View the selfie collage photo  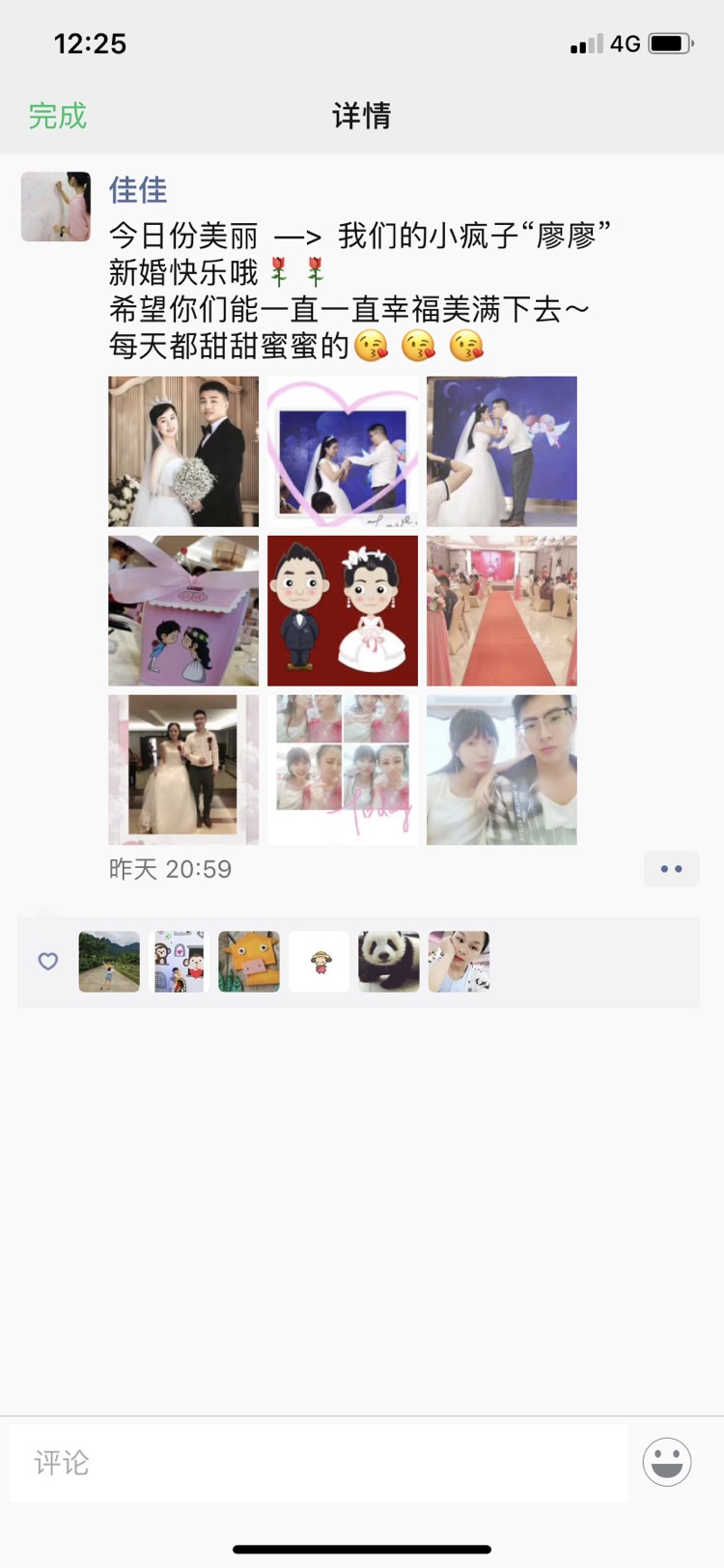(x=343, y=770)
